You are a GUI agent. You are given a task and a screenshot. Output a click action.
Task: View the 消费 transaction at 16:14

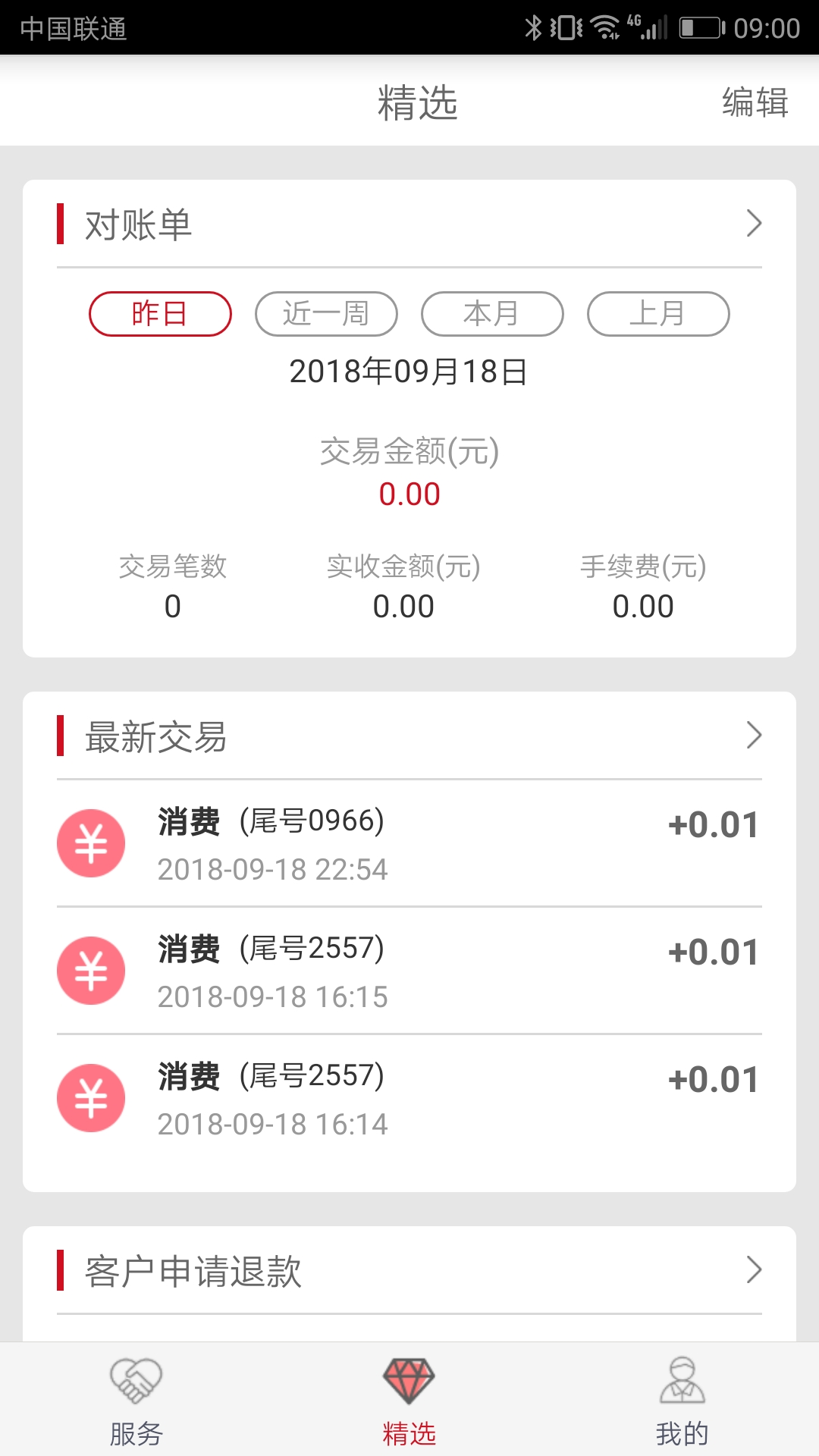click(x=409, y=1098)
